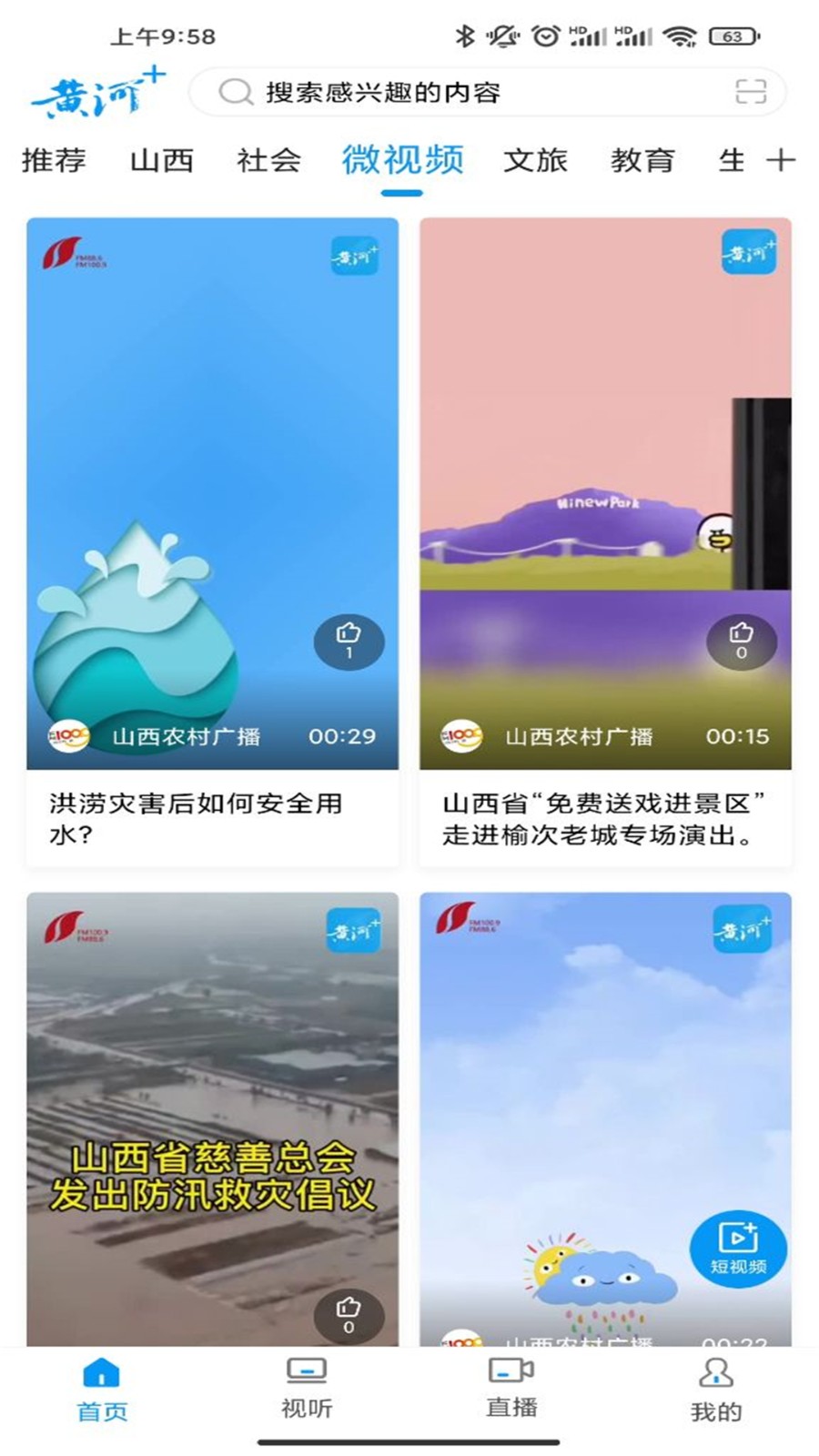Open Bluetooth status indicator in status bar
819x1456 pixels.
click(x=465, y=35)
